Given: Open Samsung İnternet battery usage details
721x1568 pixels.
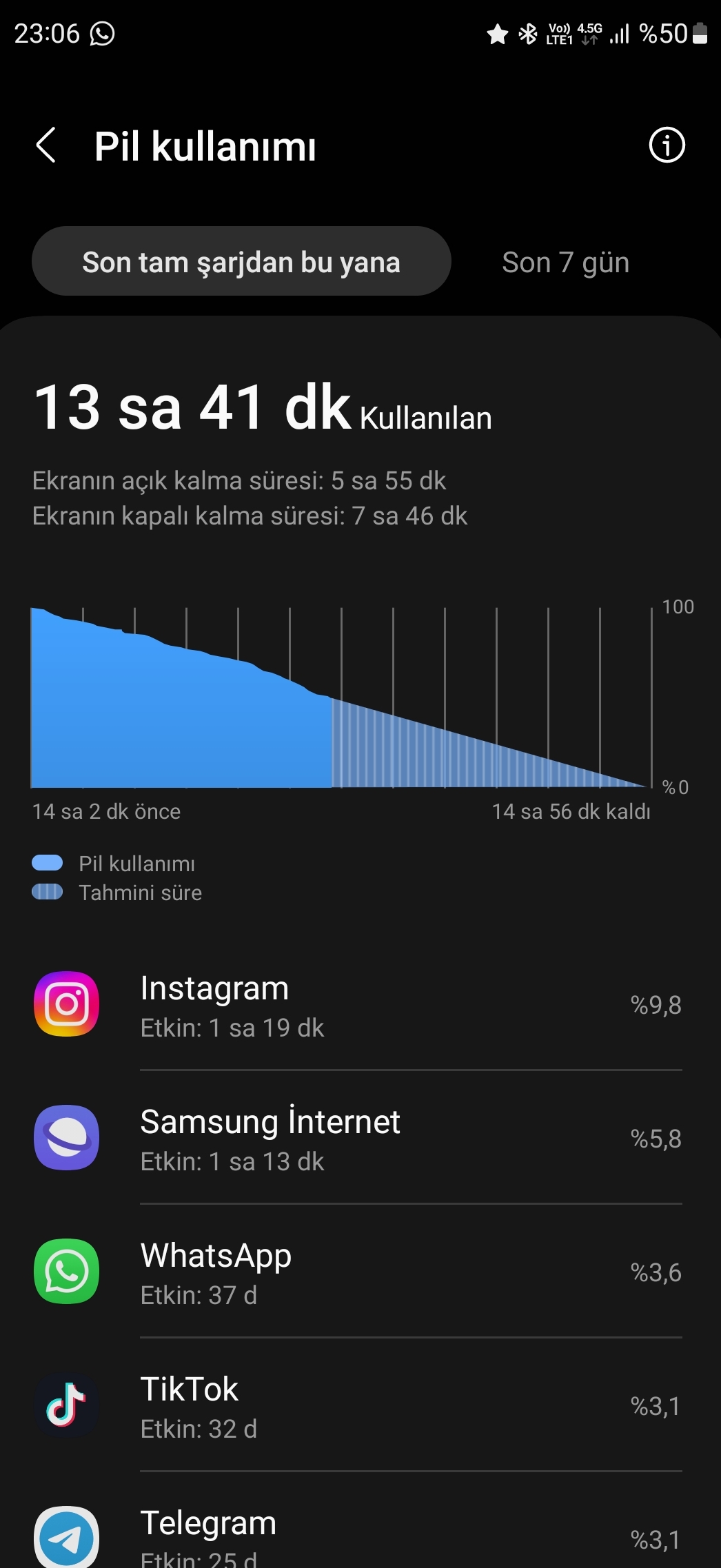Looking at the screenshot, I should pyautogui.click(x=360, y=1138).
